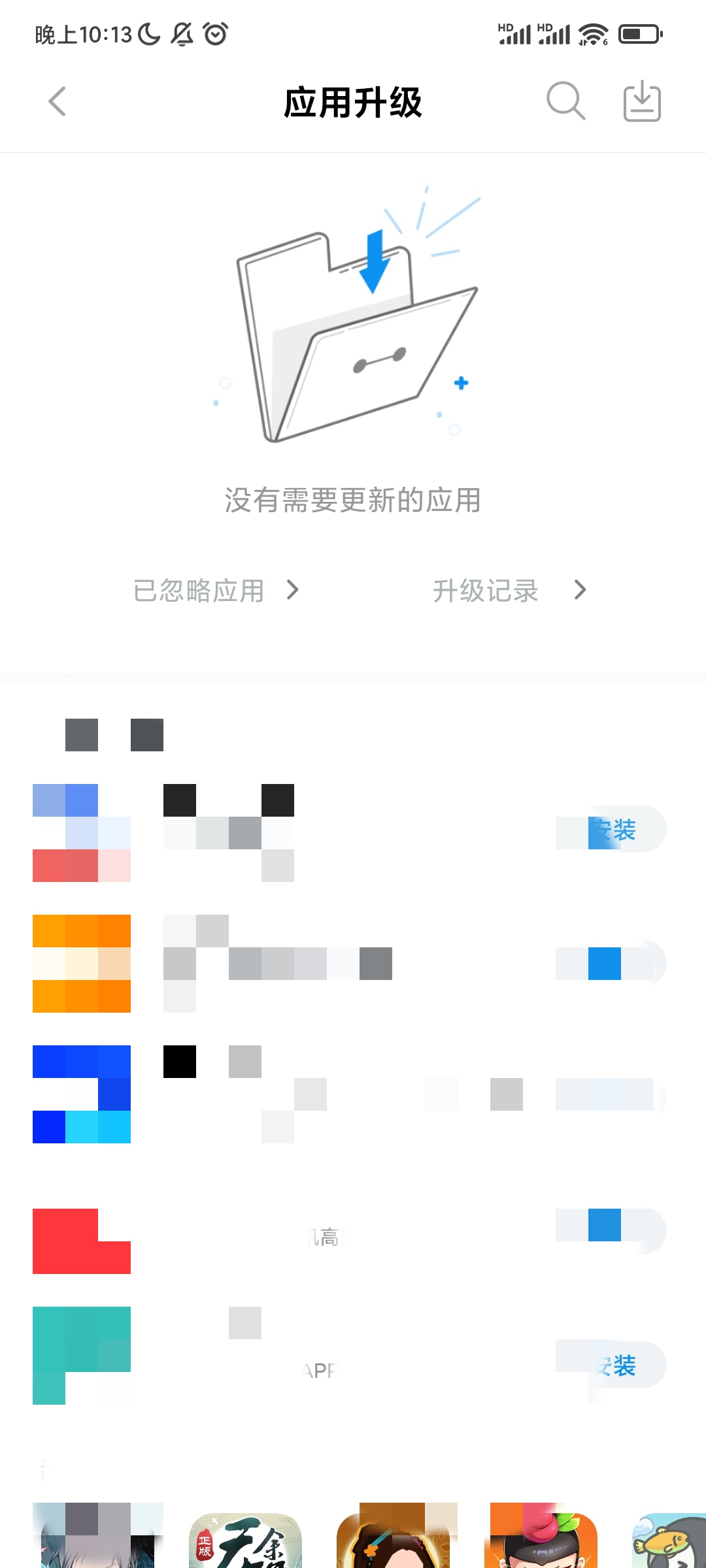706x1568 pixels.
Task: Open the search icon in the top bar
Action: tap(565, 102)
